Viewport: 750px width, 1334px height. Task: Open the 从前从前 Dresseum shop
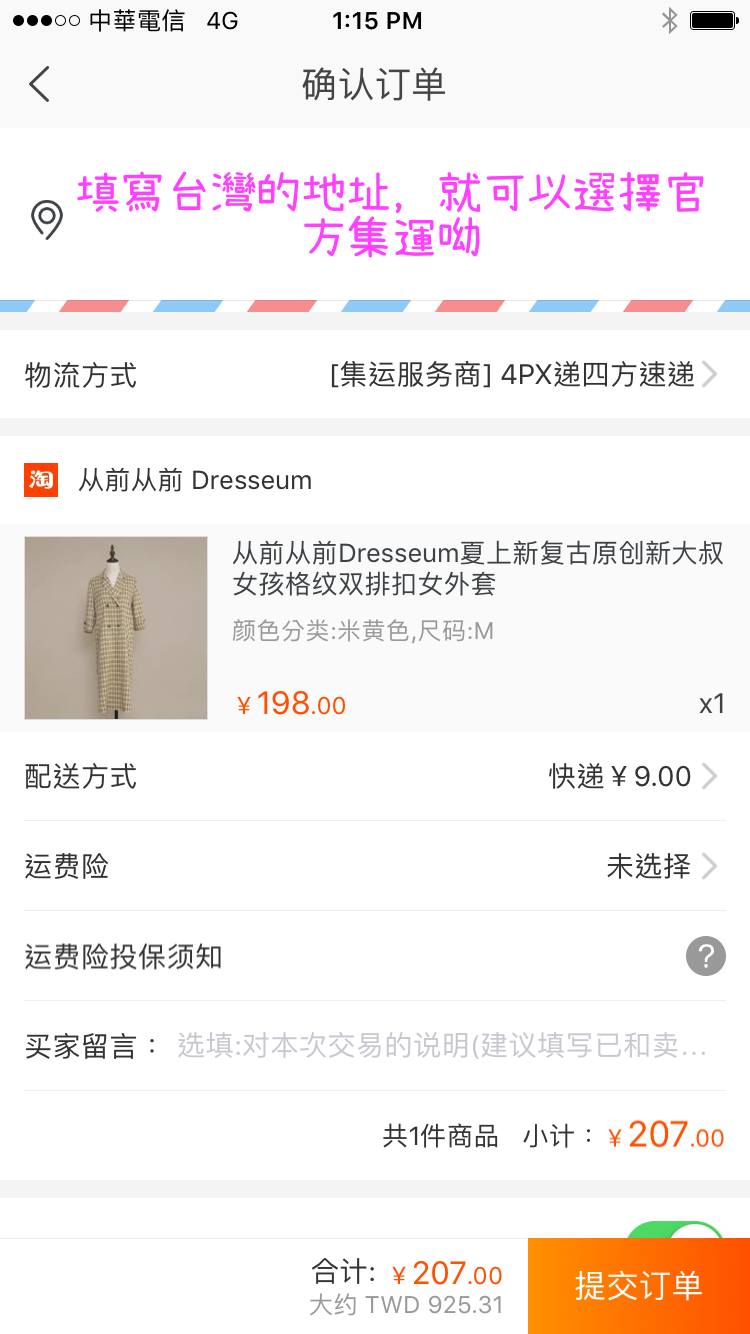tap(195, 480)
